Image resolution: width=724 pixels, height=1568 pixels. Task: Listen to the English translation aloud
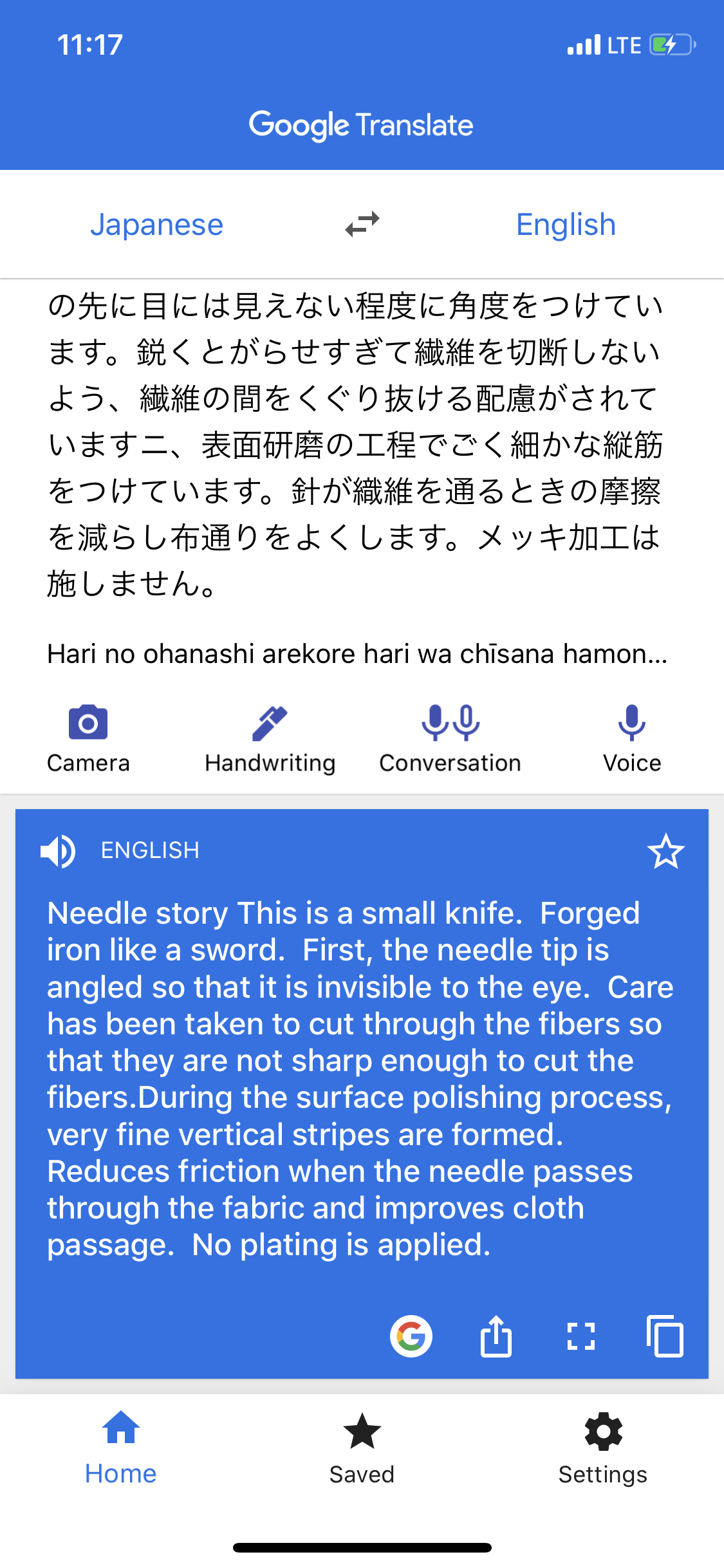[58, 851]
